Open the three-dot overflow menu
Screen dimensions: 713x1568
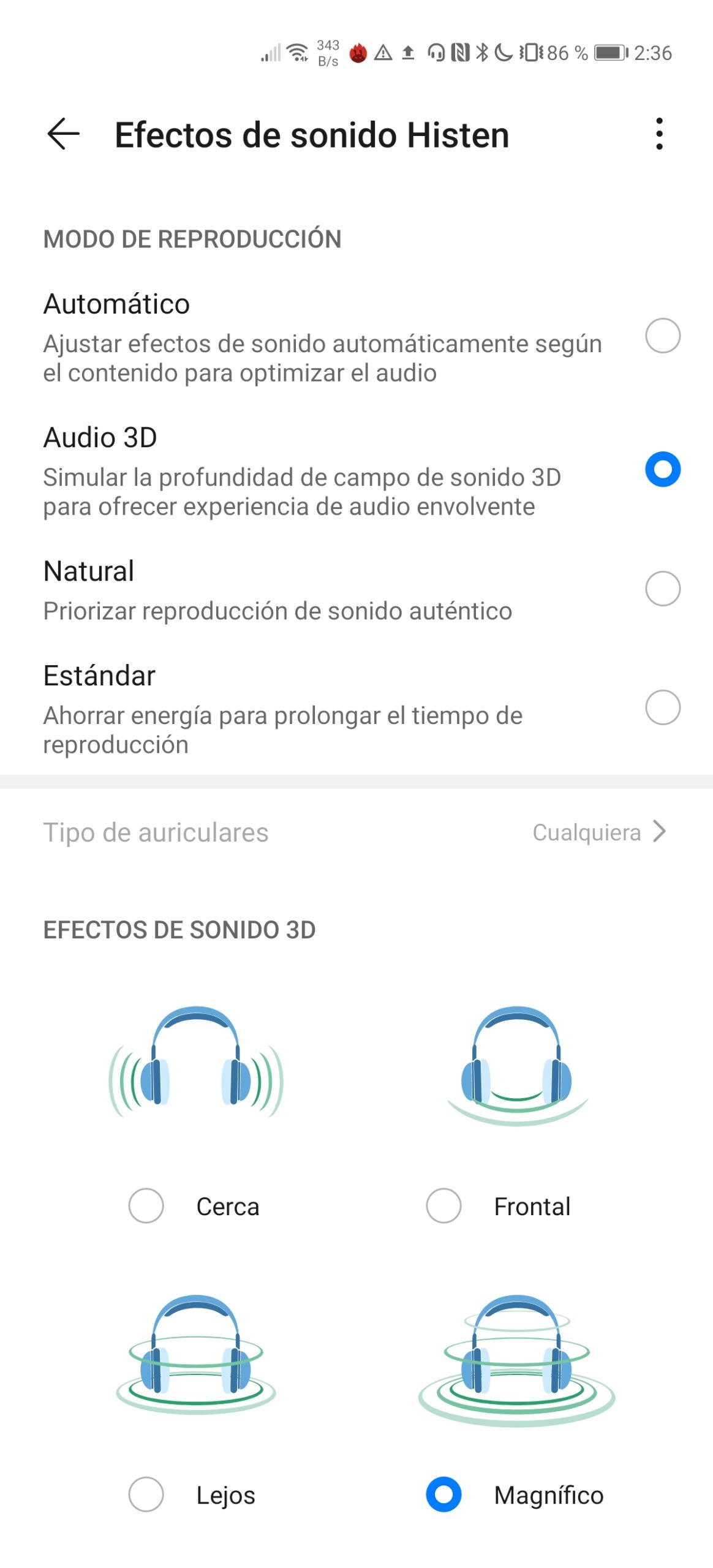[x=659, y=134]
